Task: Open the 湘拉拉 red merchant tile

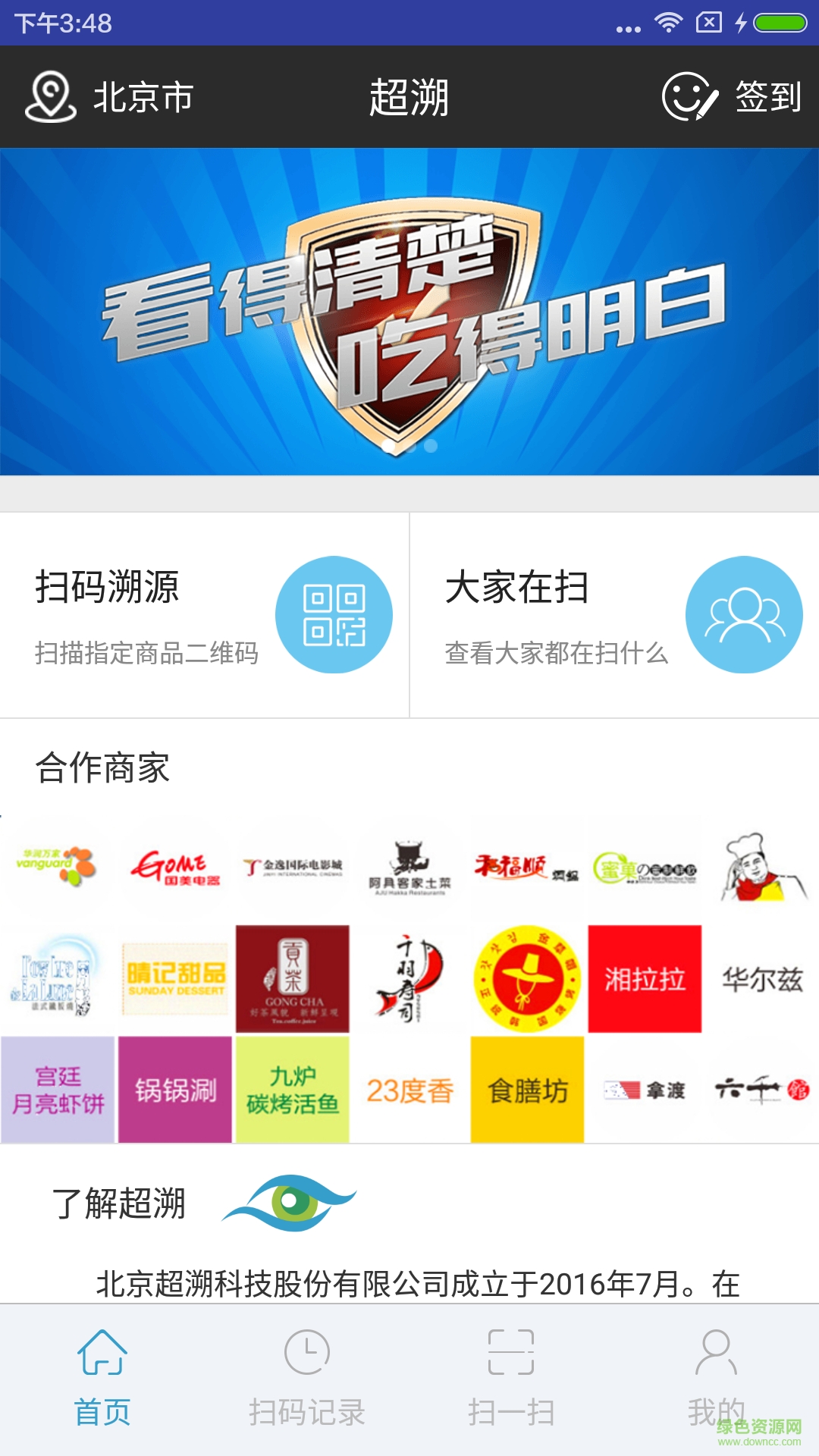Action: click(644, 981)
